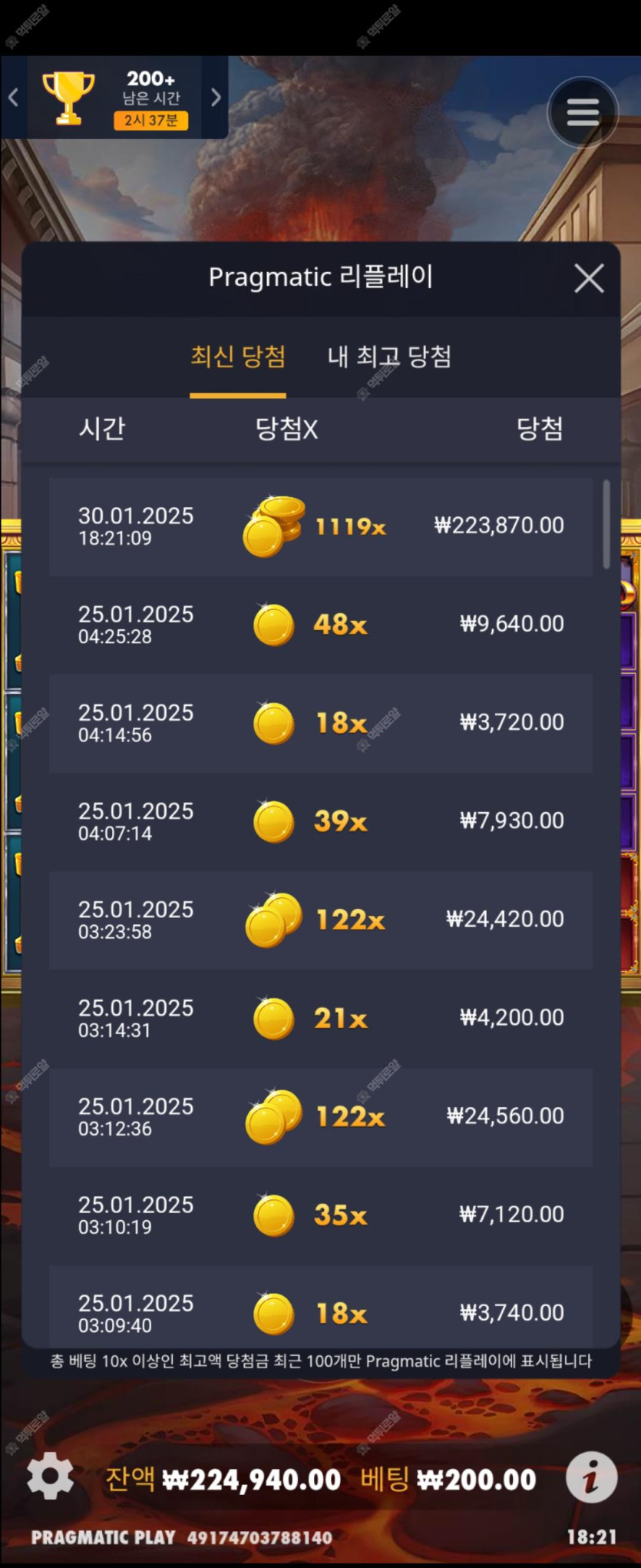Image resolution: width=641 pixels, height=1568 pixels.
Task: Replay the 39x win of ₩7,930.00
Action: coord(321,821)
